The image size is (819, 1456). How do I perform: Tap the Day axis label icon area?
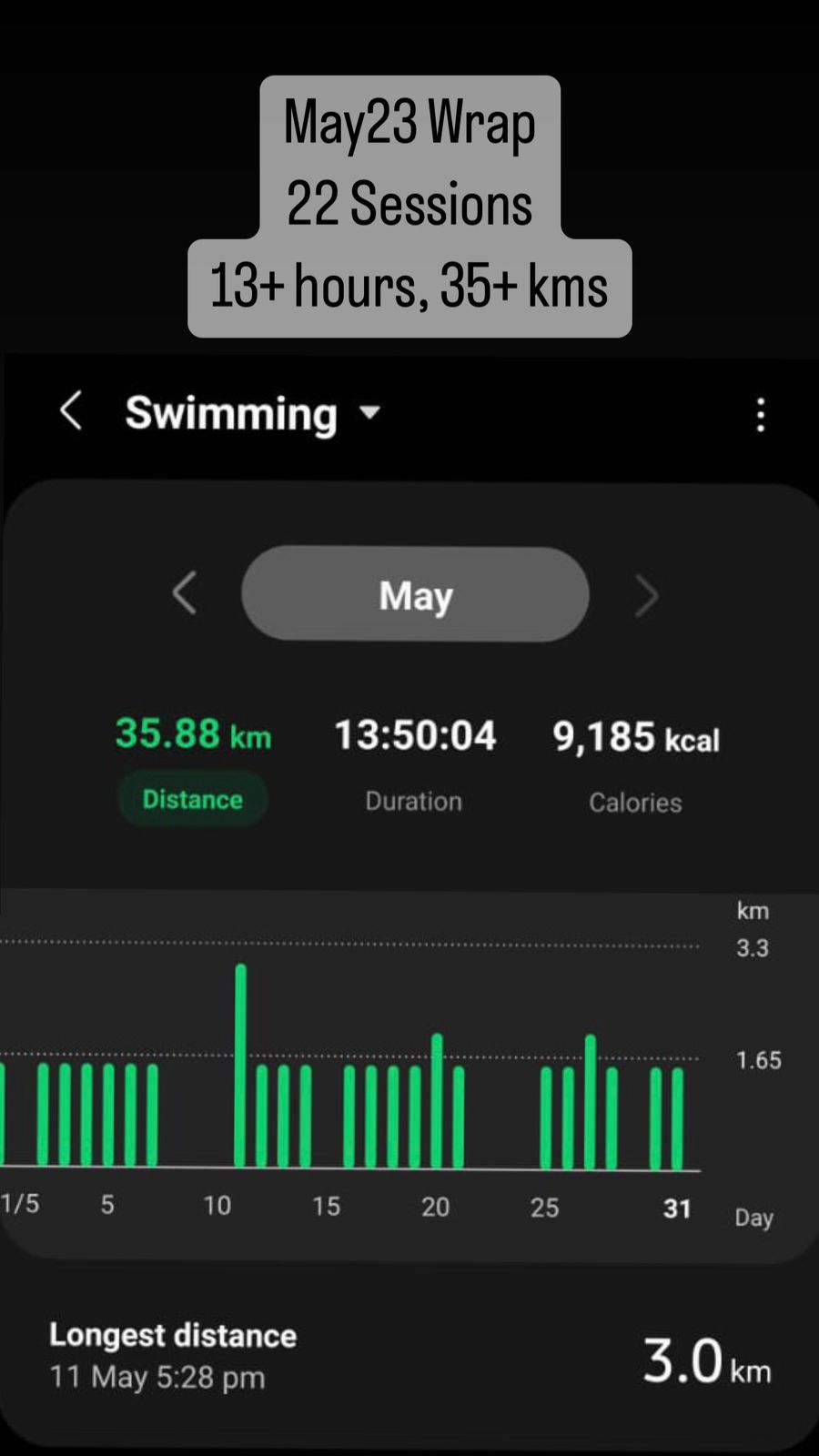click(754, 1218)
